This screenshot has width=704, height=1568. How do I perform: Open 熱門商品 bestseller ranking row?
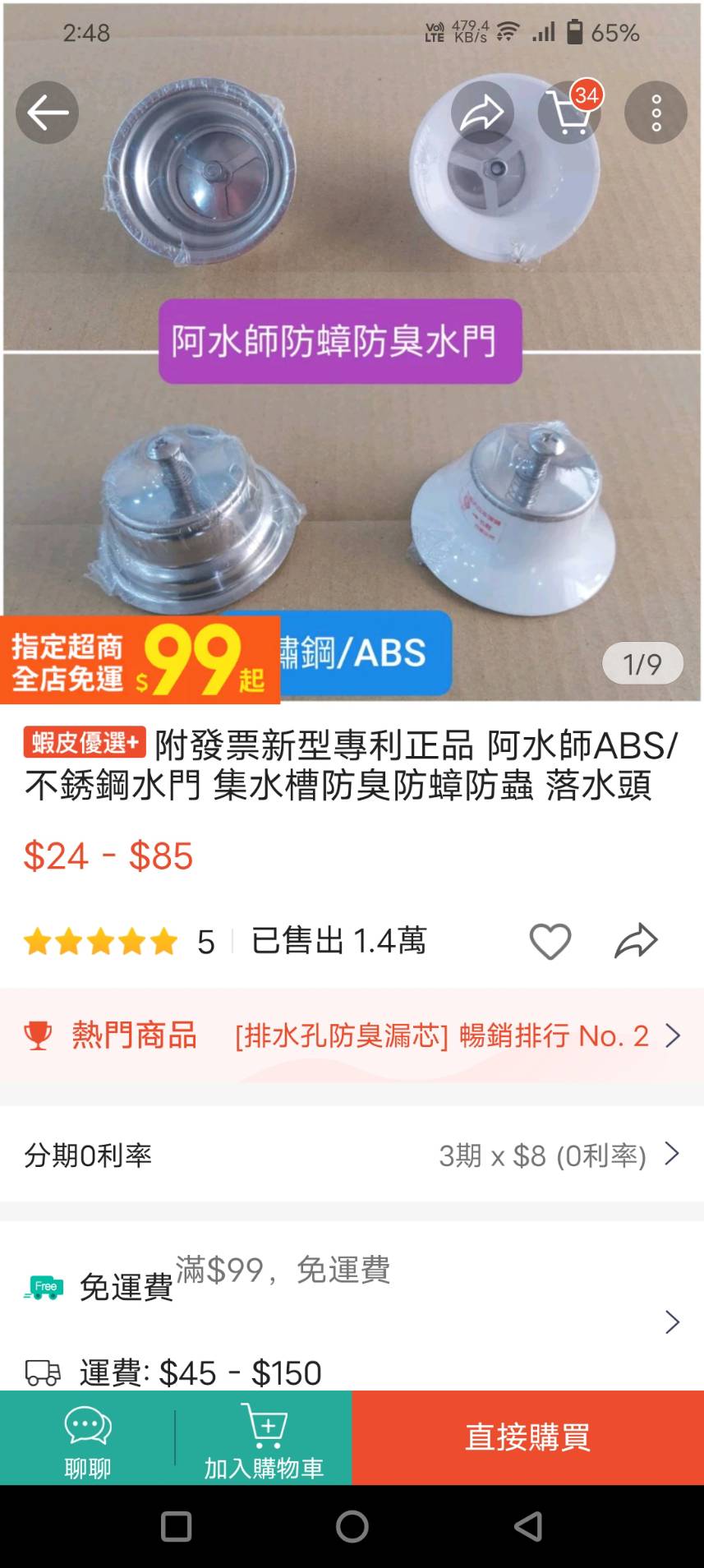352,1035
